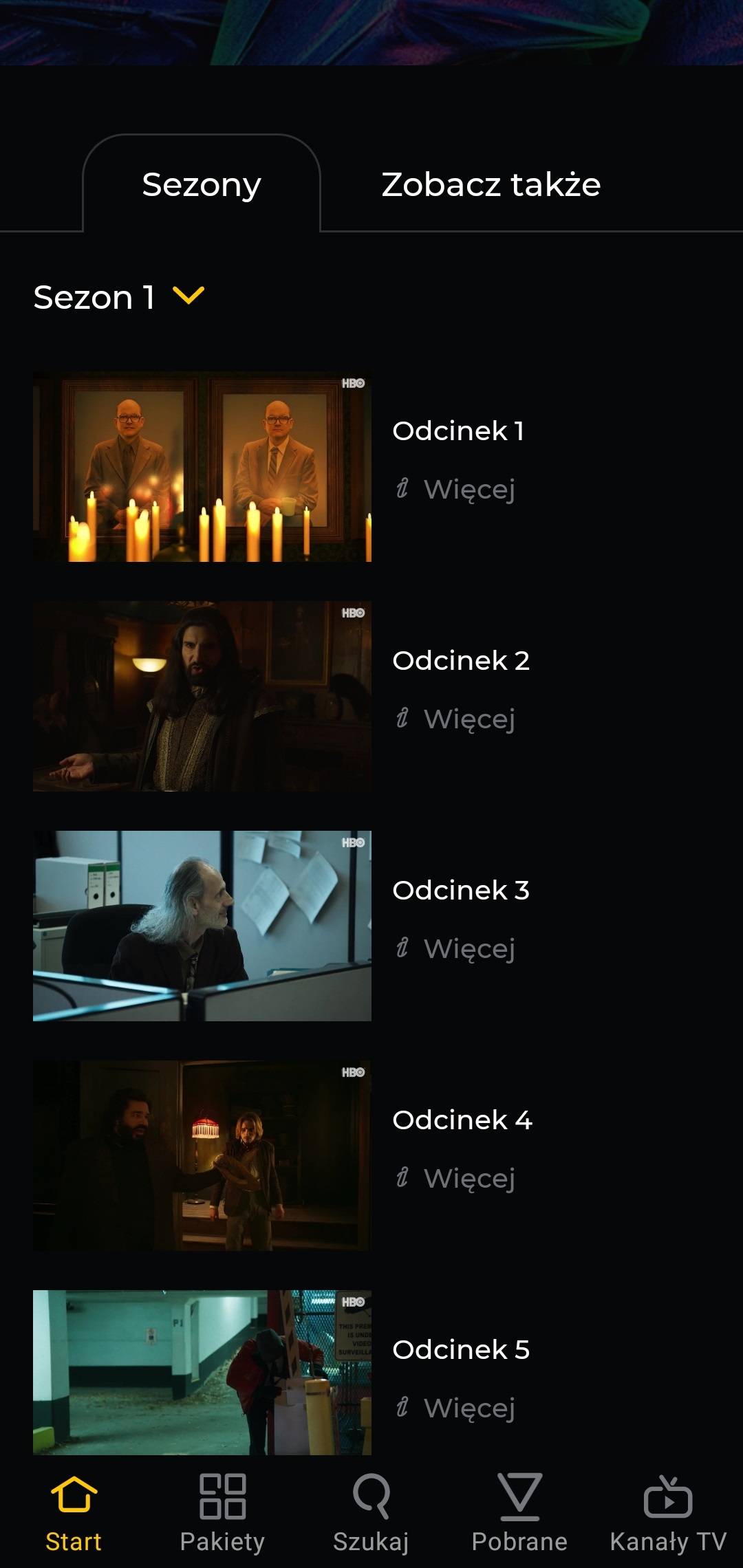This screenshot has width=743, height=1568.
Task: Show more info for Odcinek 5
Action: [x=455, y=1408]
